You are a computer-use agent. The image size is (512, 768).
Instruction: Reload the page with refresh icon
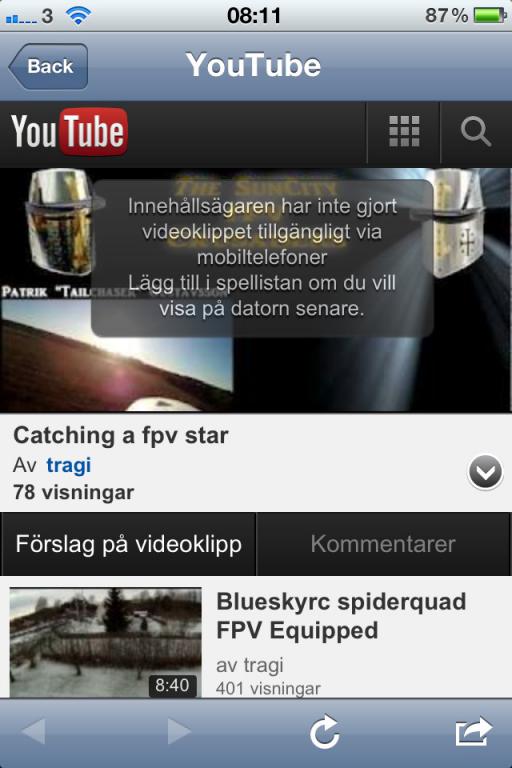[x=325, y=732]
